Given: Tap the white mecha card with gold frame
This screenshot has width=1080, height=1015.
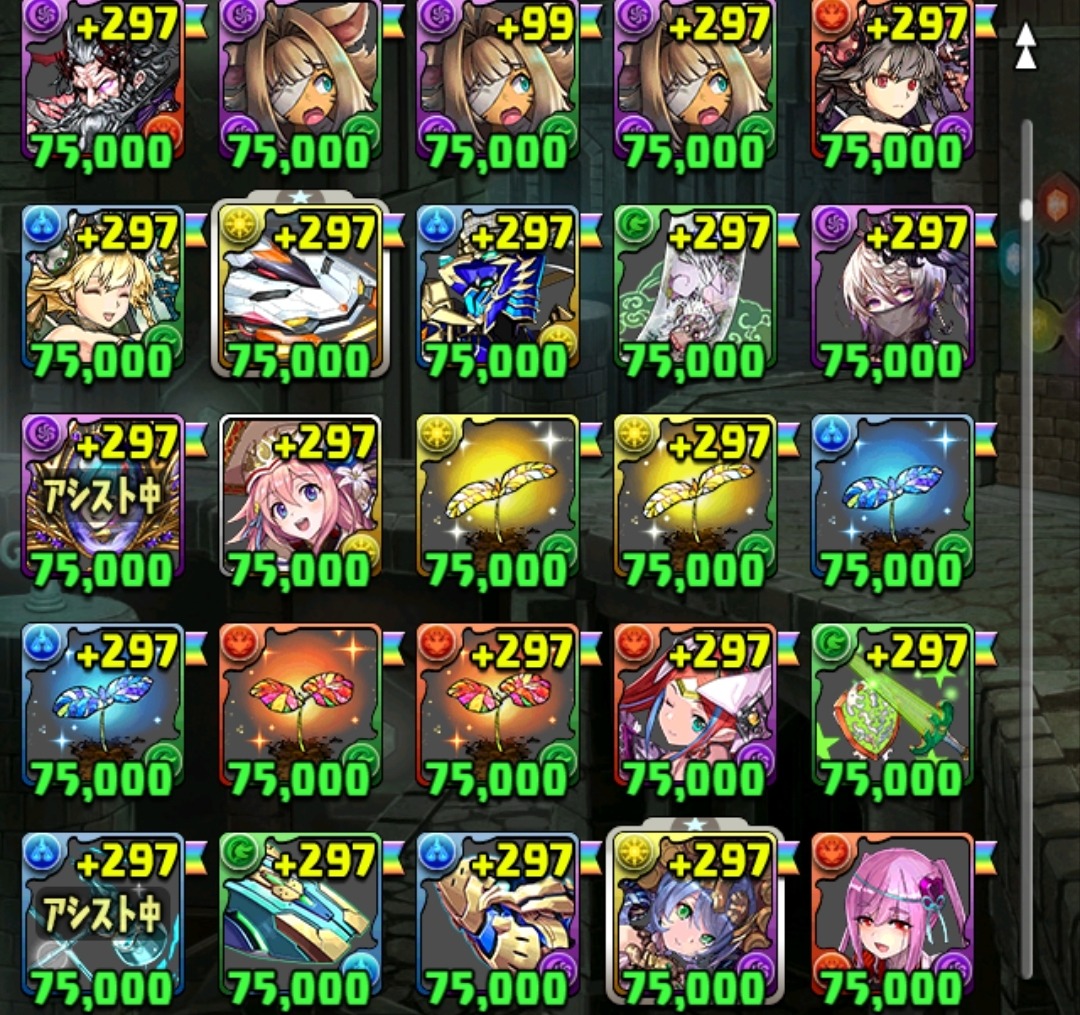Looking at the screenshot, I should [300, 290].
